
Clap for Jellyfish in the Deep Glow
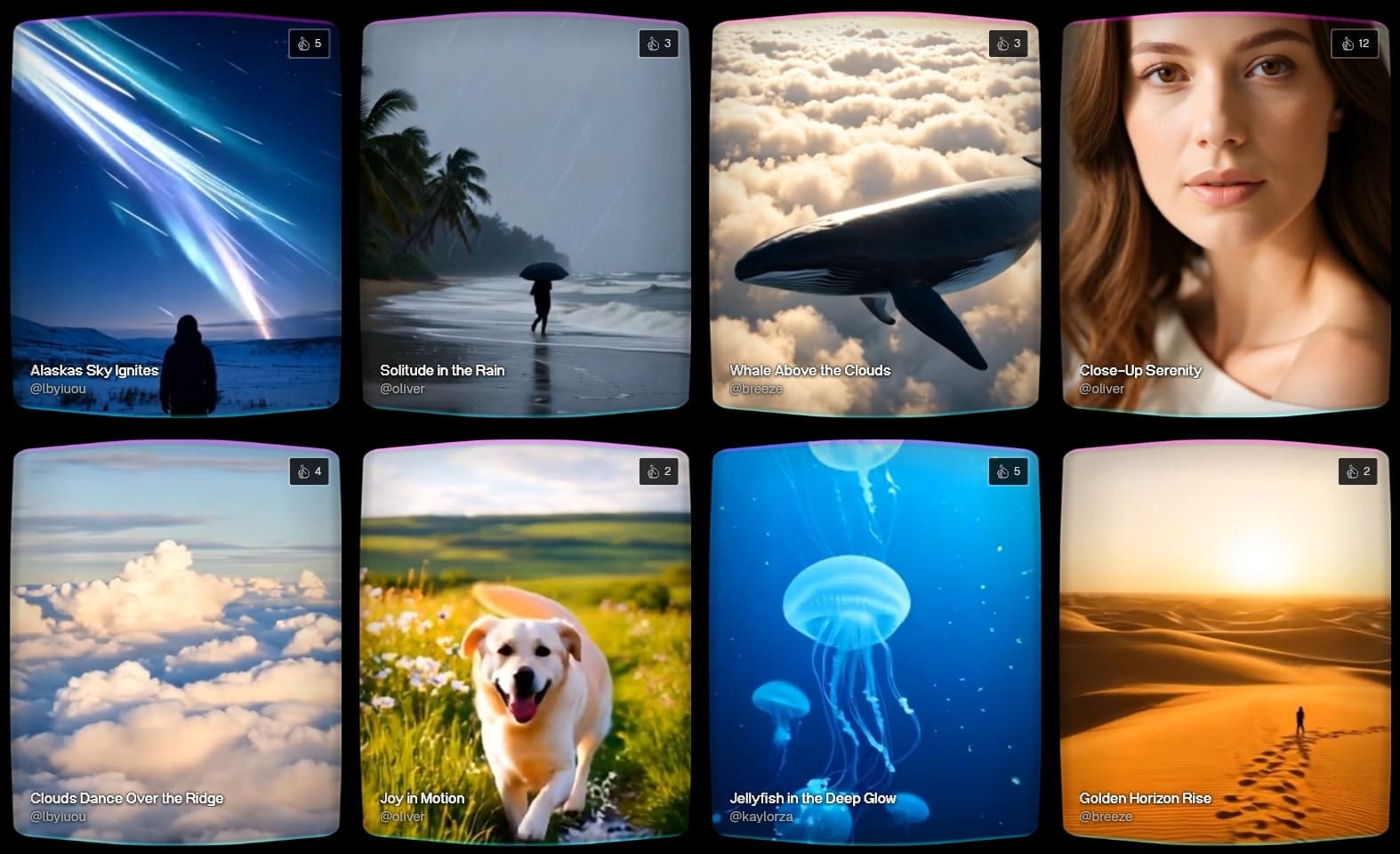[1008, 471]
